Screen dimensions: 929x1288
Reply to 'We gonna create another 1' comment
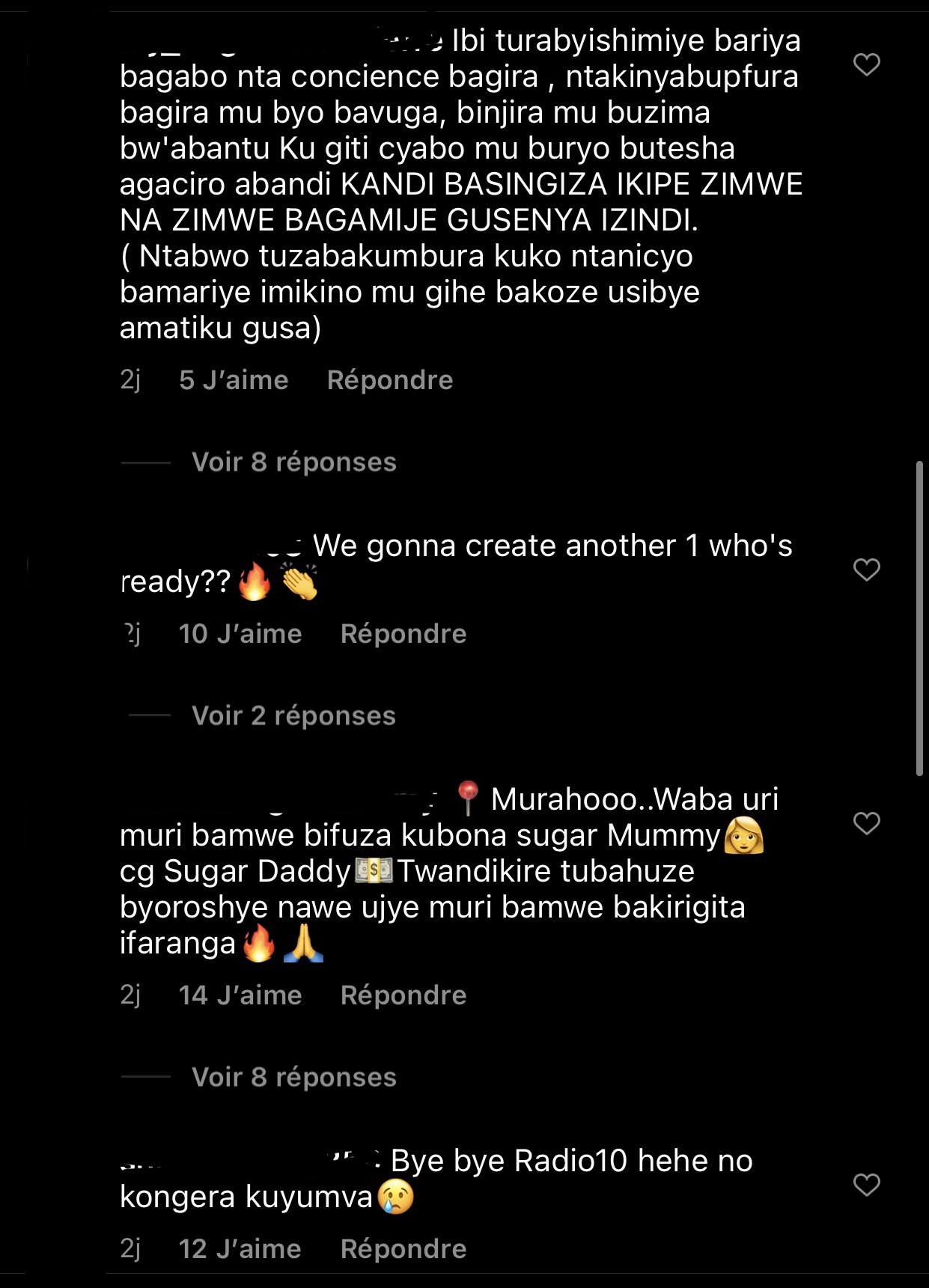403,634
